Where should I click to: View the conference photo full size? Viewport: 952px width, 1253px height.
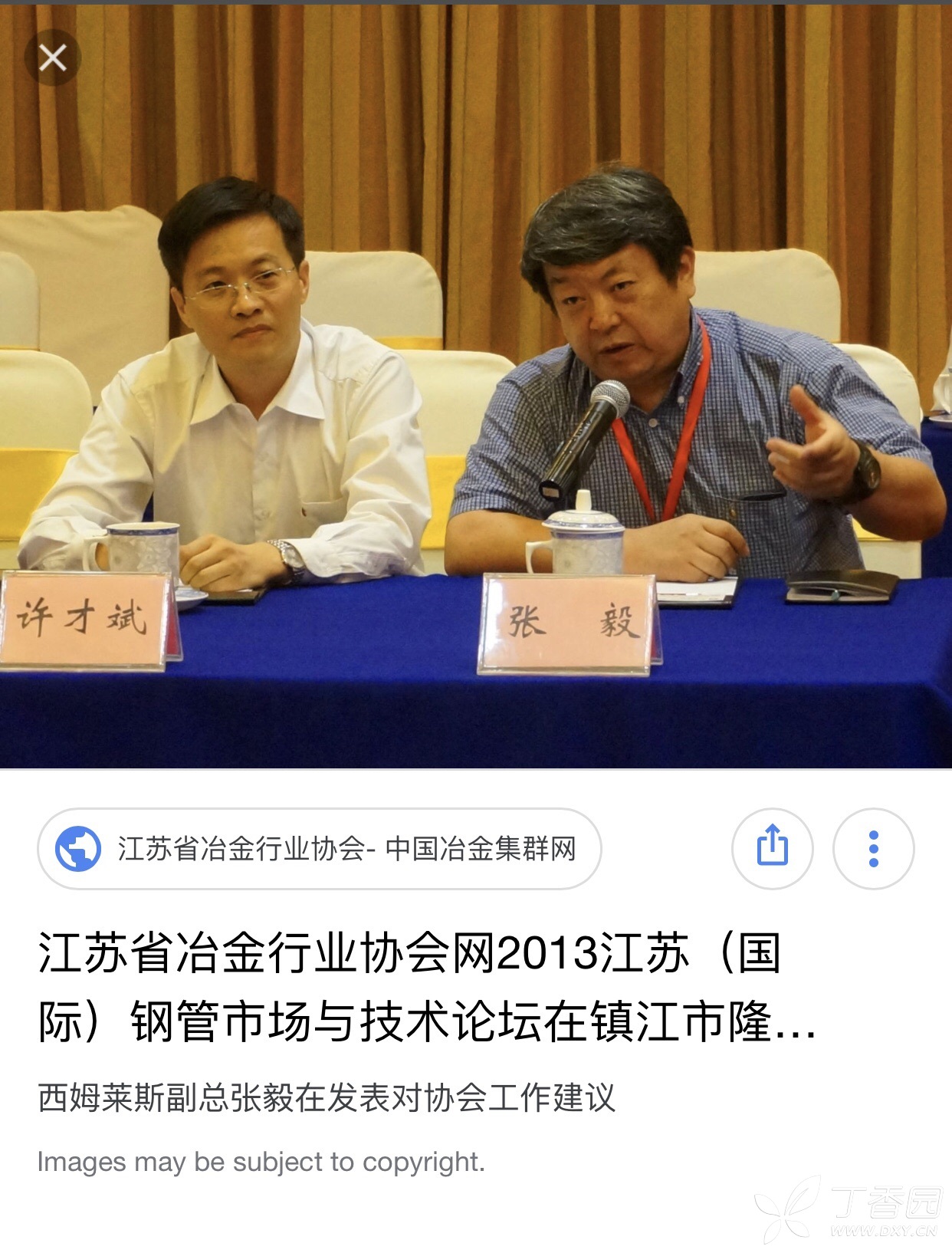(475, 383)
